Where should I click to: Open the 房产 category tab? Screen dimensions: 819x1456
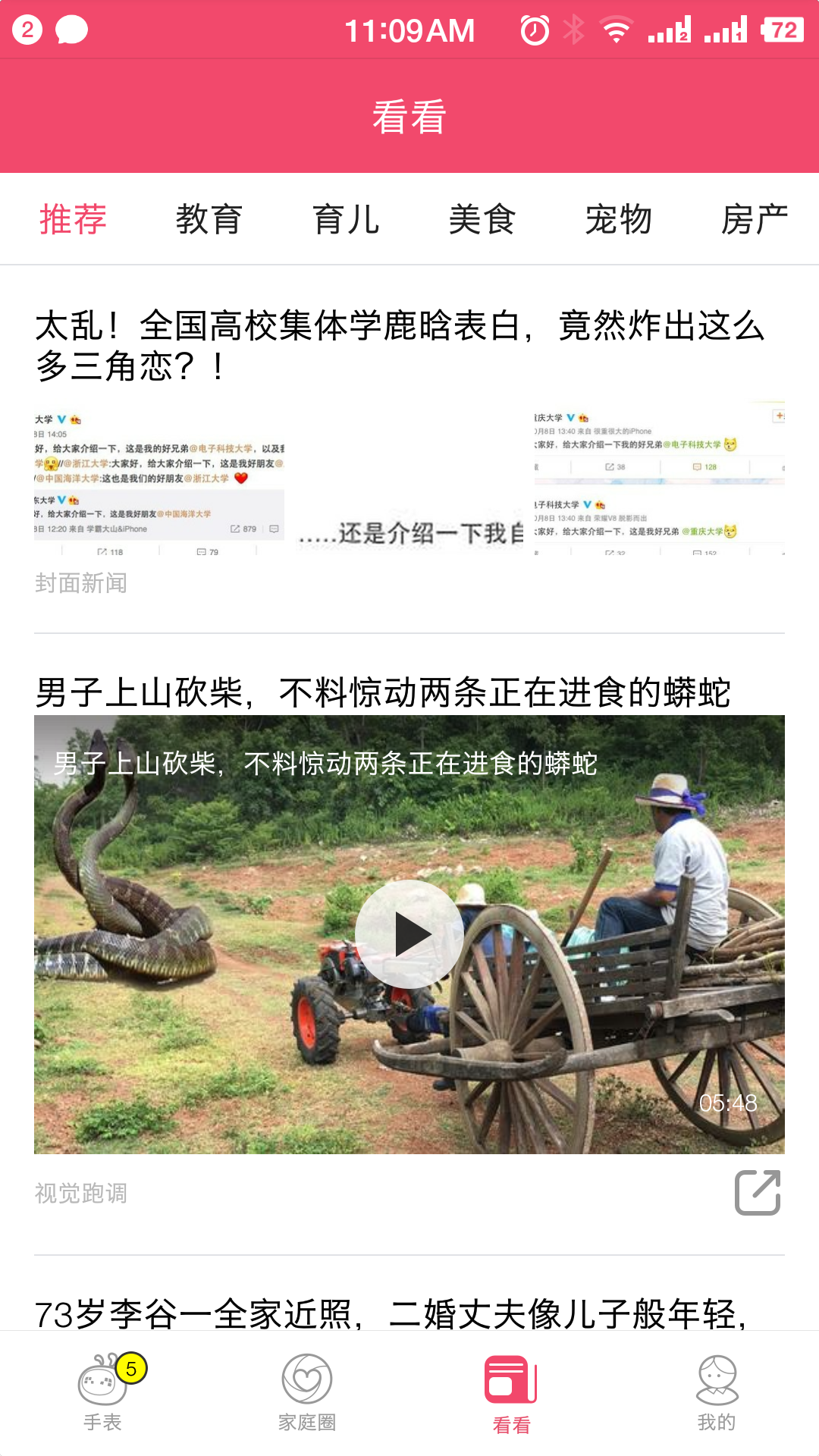[x=755, y=220]
